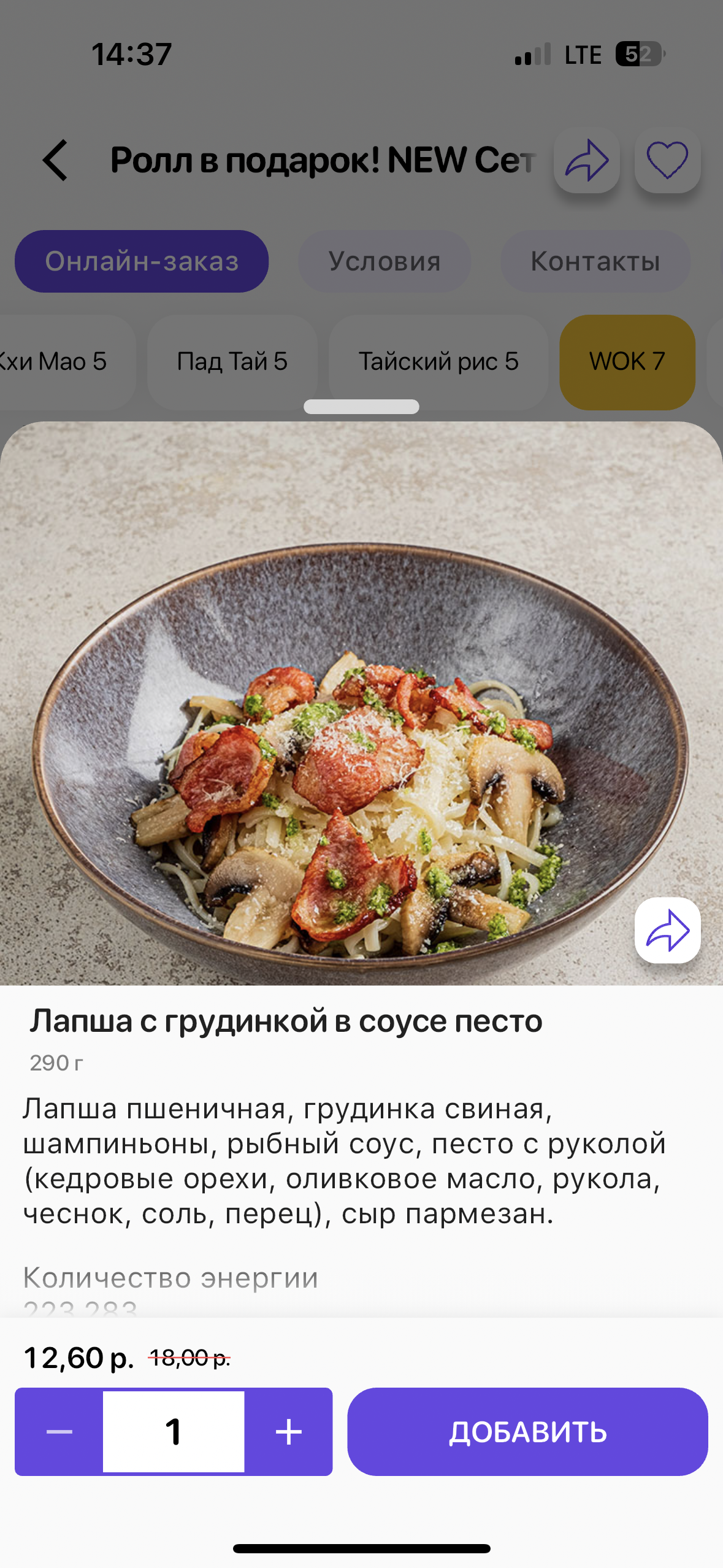Share the promo from the header
723x1568 pixels.
click(x=586, y=161)
